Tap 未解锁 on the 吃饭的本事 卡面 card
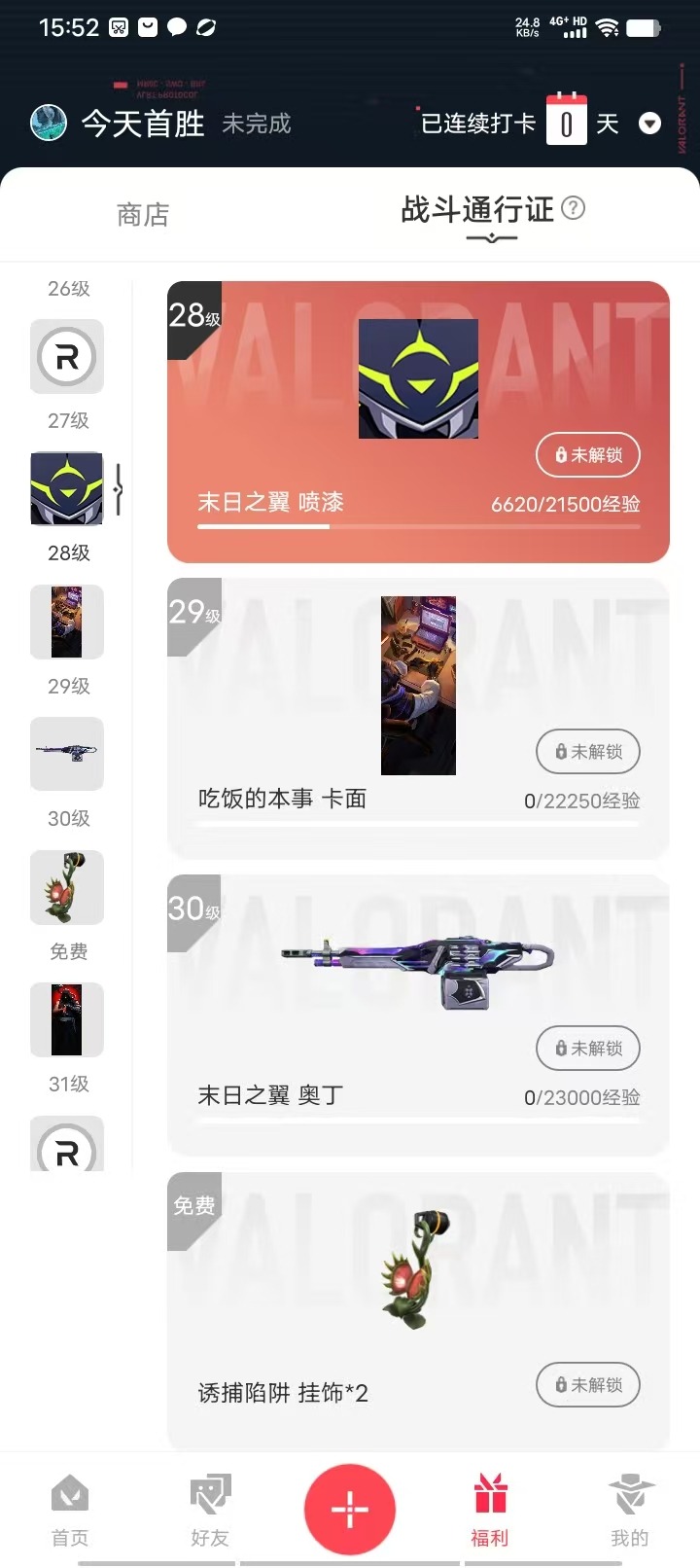 588,752
